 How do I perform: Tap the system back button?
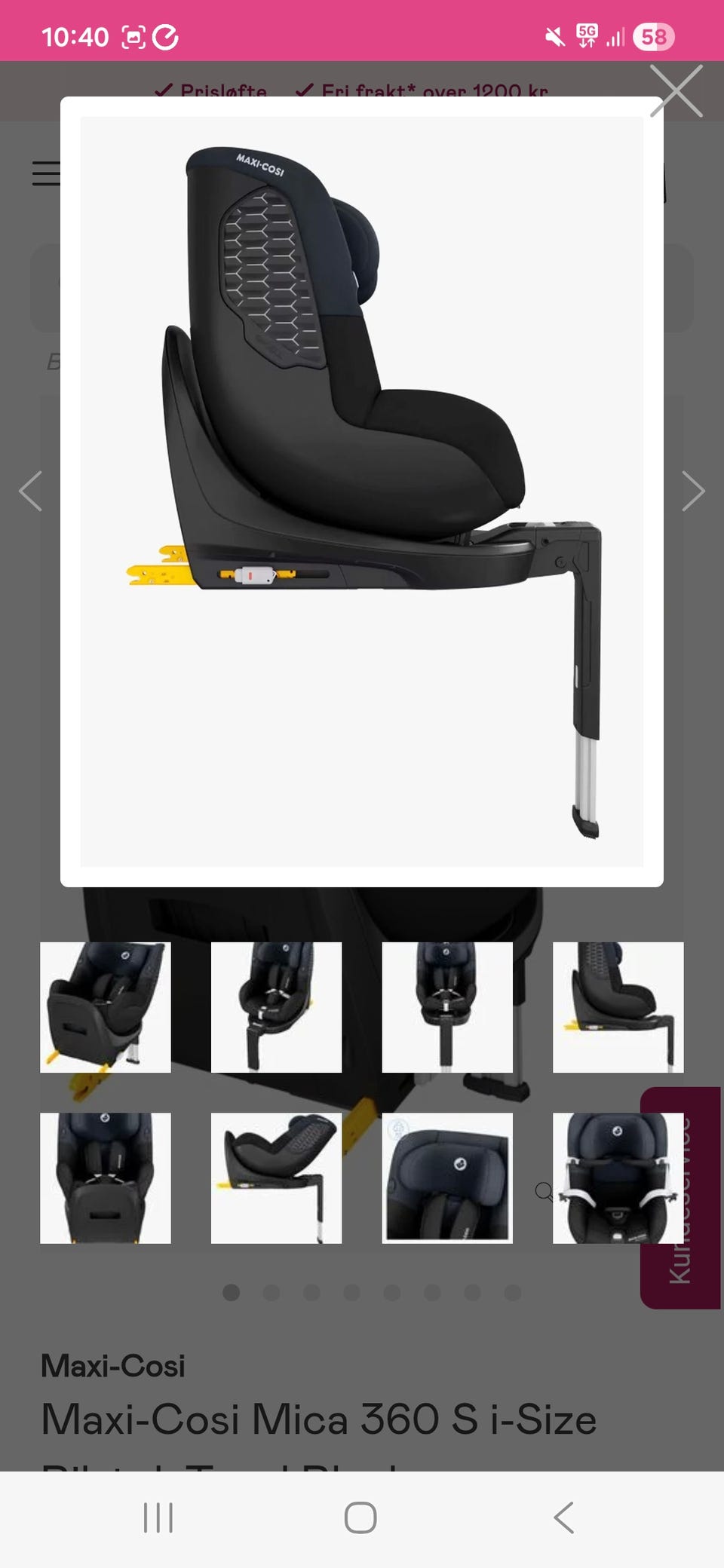564,1517
